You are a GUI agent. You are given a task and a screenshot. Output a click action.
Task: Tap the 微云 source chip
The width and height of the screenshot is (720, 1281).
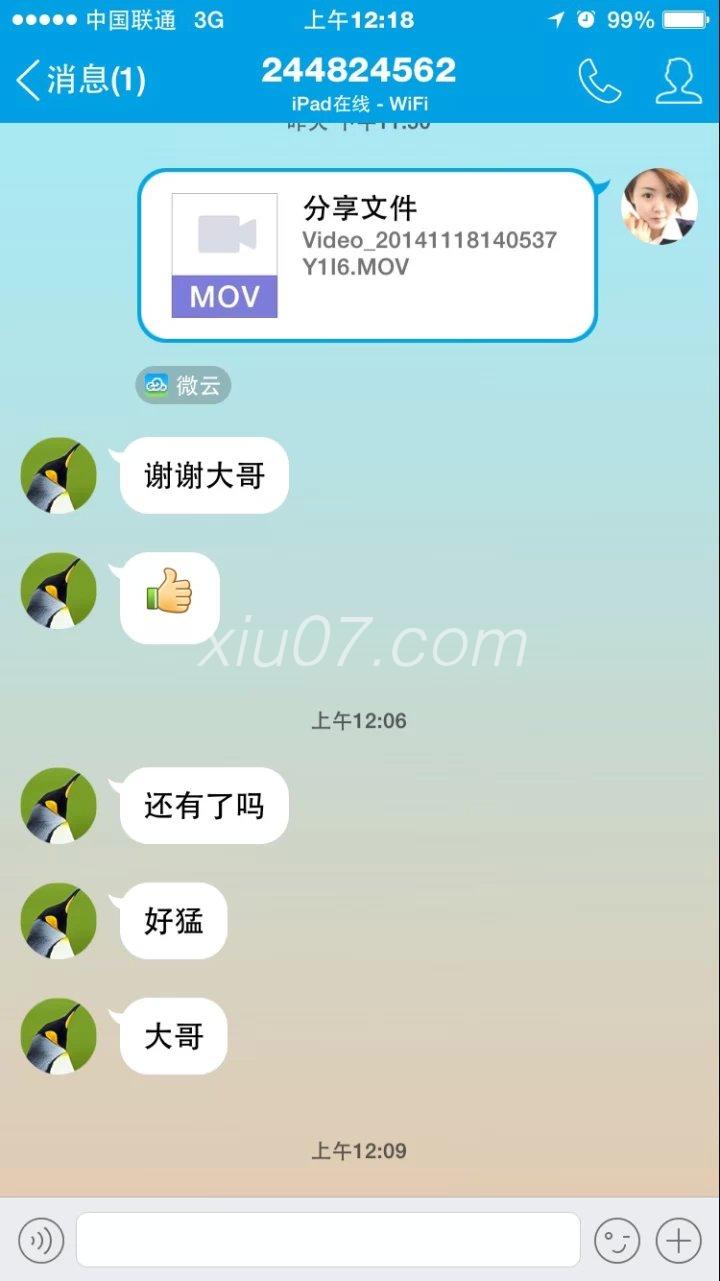click(184, 385)
